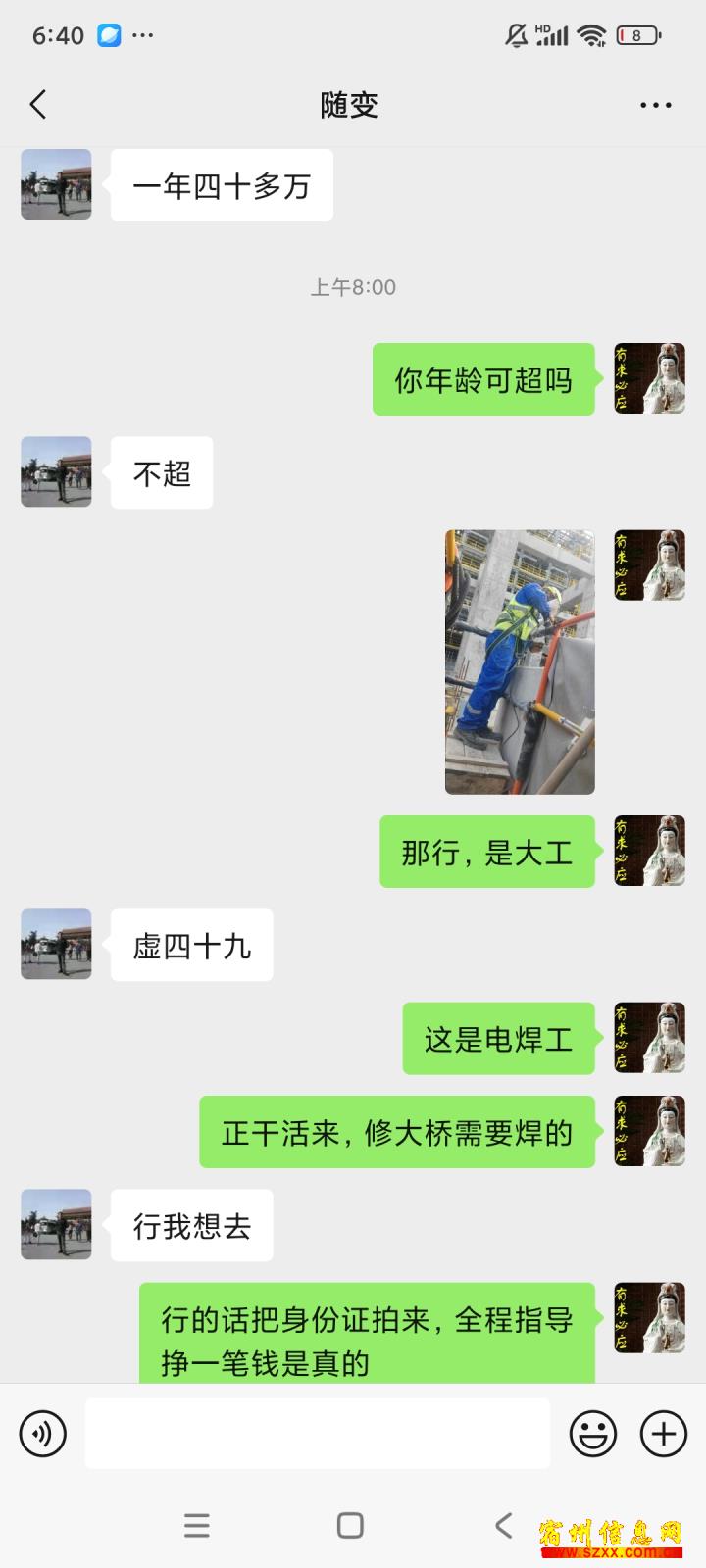
Task: Tap the system home button
Action: pos(350,1525)
